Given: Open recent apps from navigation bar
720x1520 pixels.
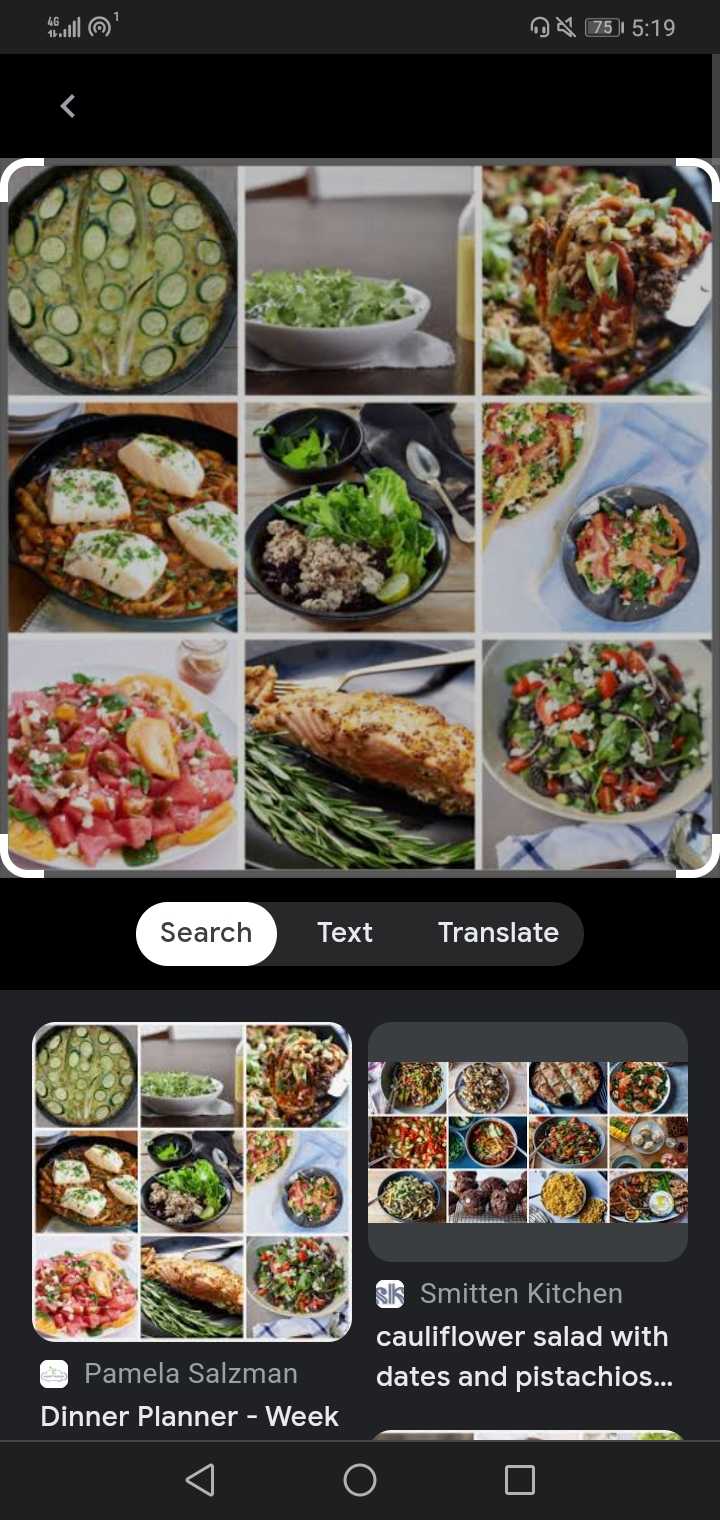Looking at the screenshot, I should [520, 1480].
